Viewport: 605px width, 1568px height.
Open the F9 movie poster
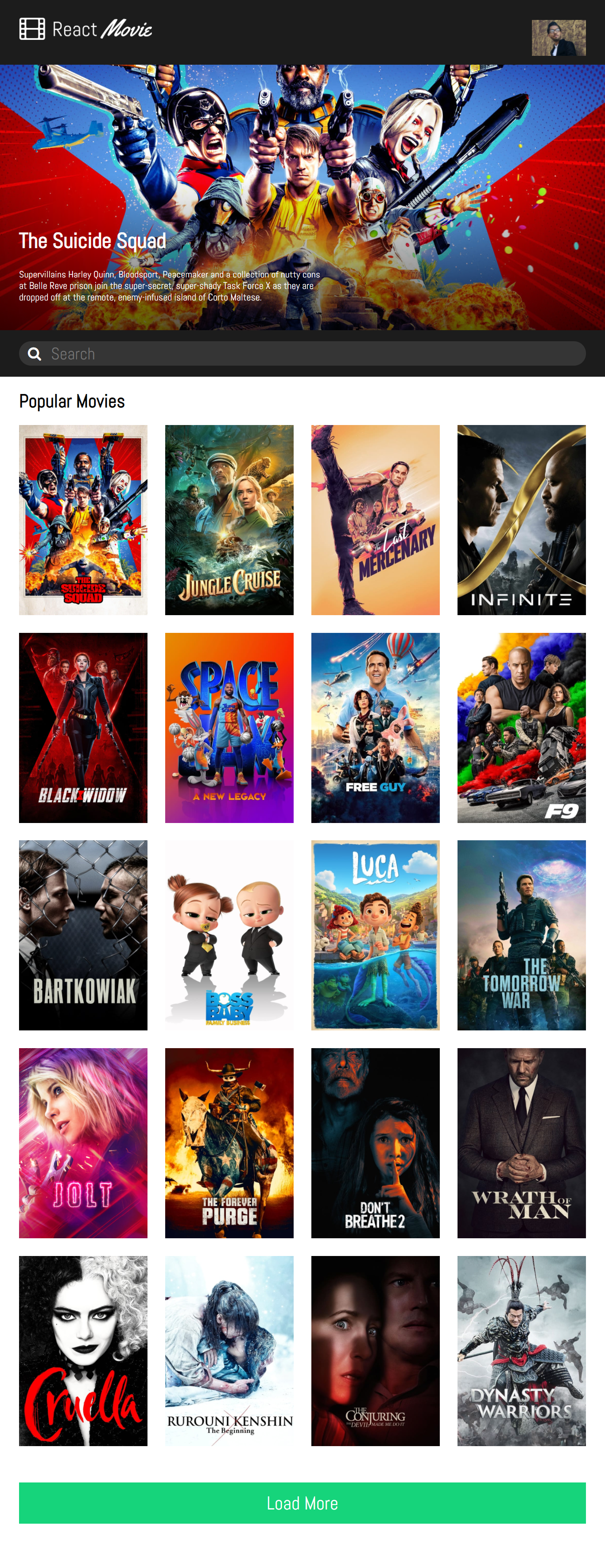click(521, 727)
